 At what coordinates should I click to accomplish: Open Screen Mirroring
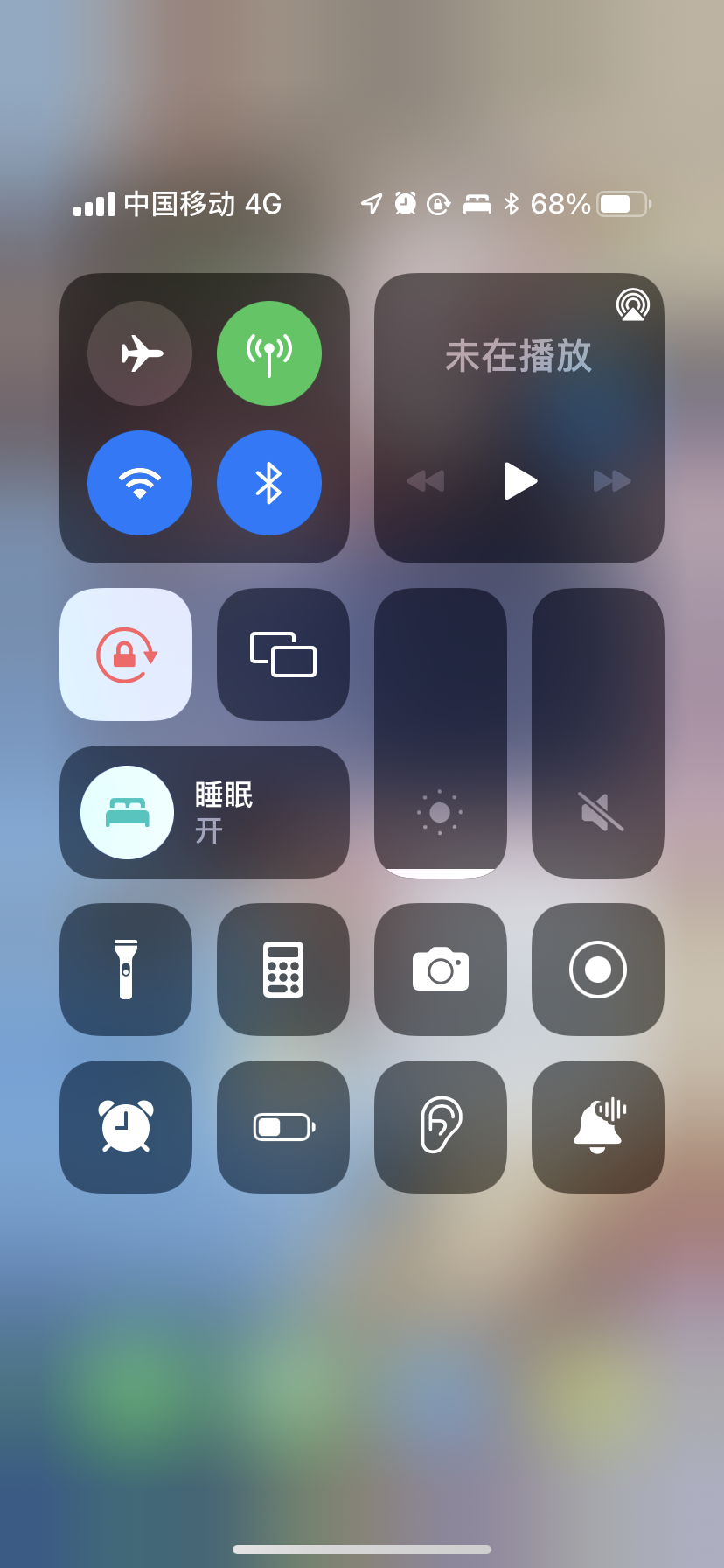tap(283, 654)
